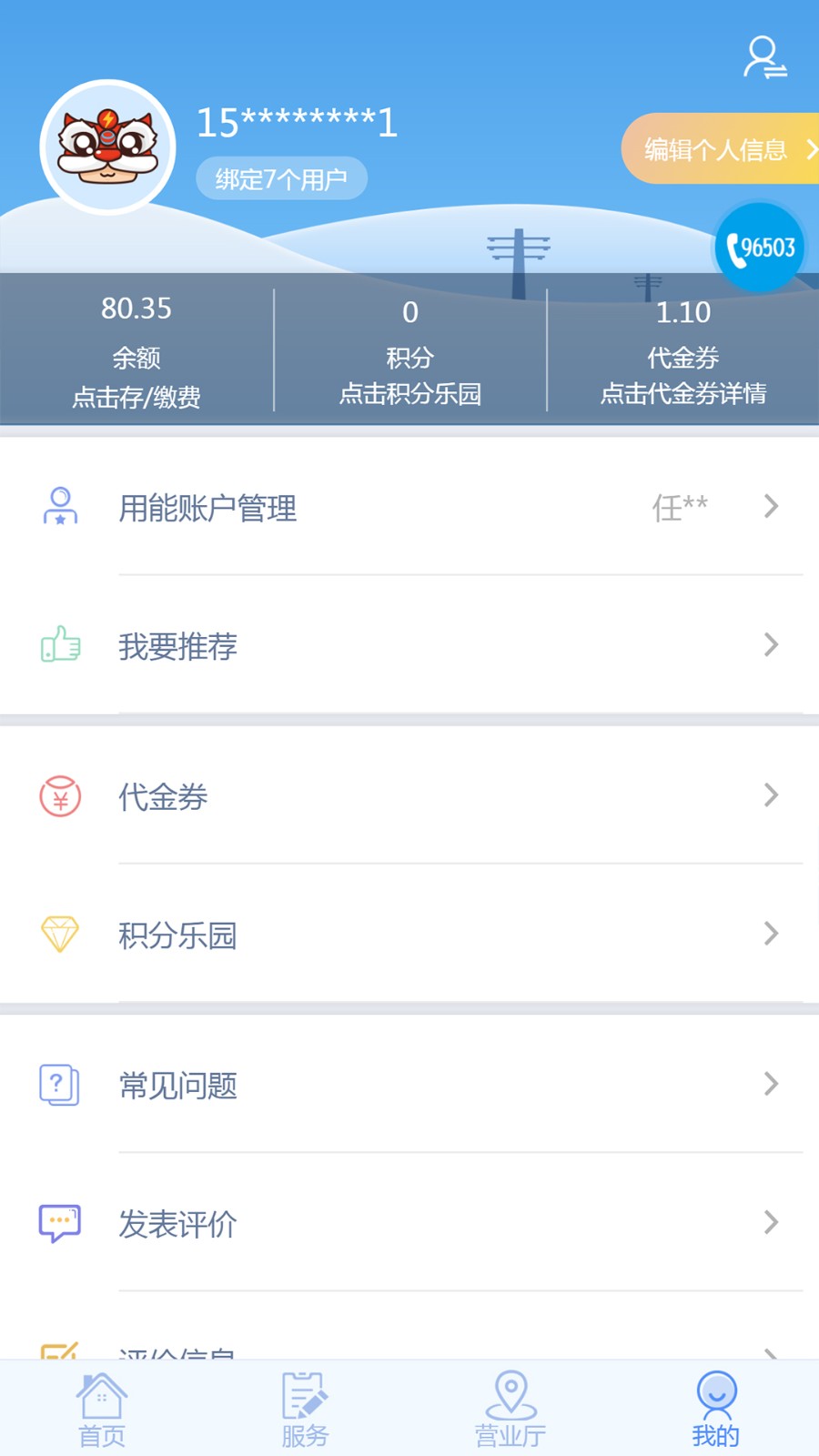819x1456 pixels.
Task: Open the 绑定7个用户 chip
Action: [281, 178]
